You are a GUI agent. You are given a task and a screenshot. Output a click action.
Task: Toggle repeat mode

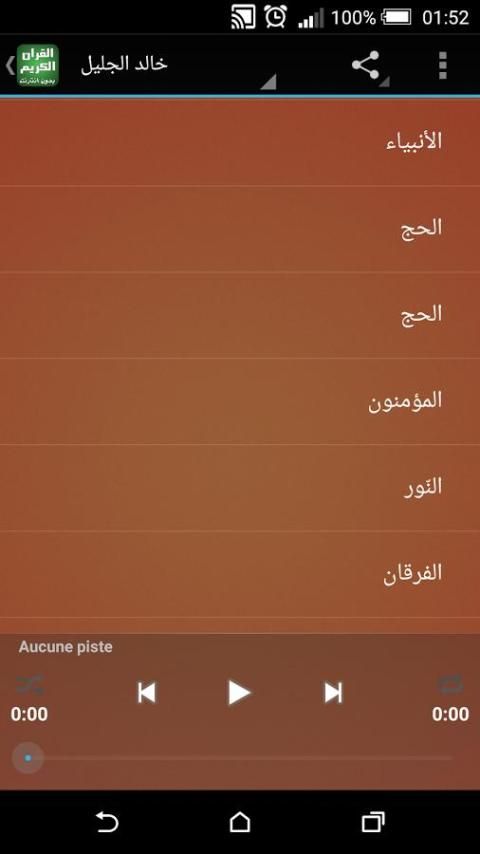[x=451, y=685]
